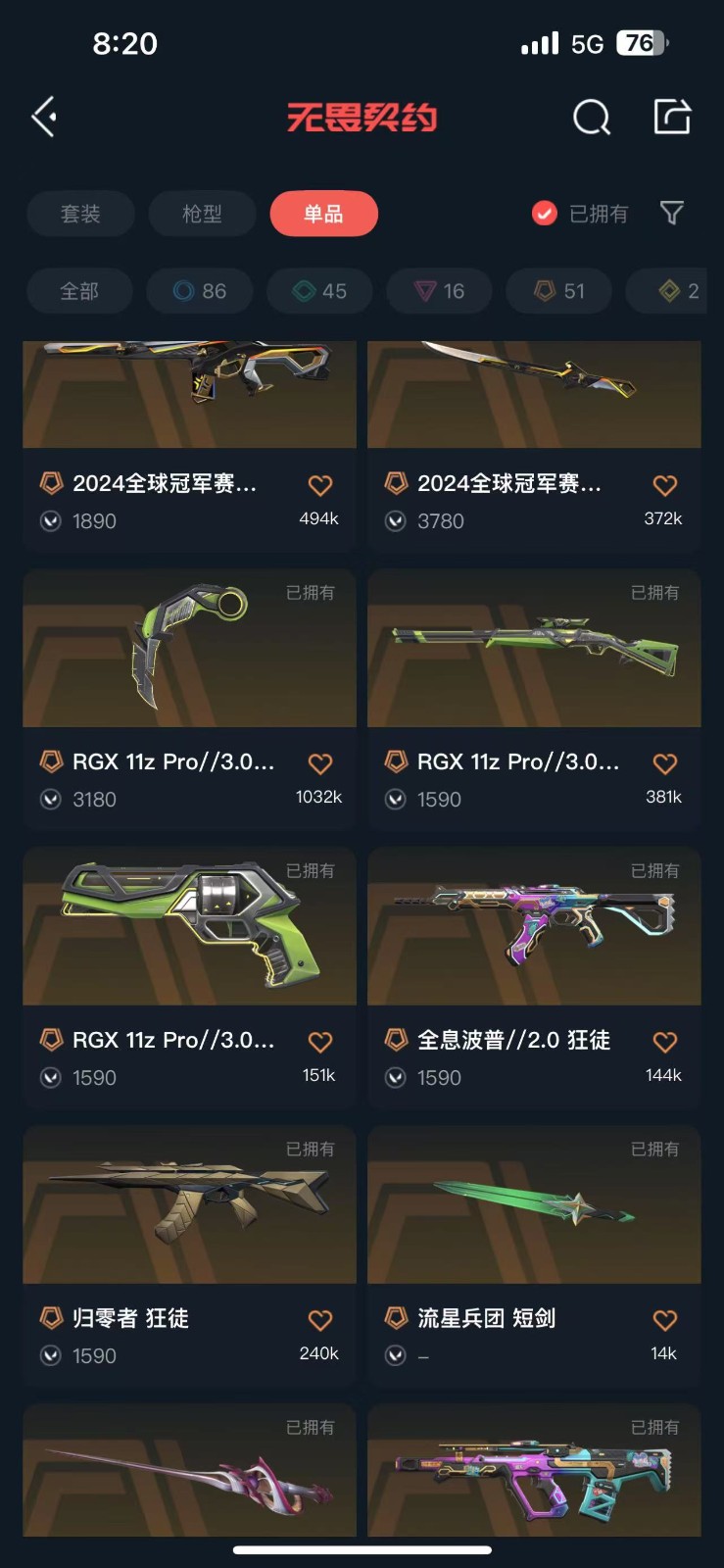Screen dimensions: 724x1568
Task: Like the RGX 11z Pro skin with 381k
Action: [664, 763]
